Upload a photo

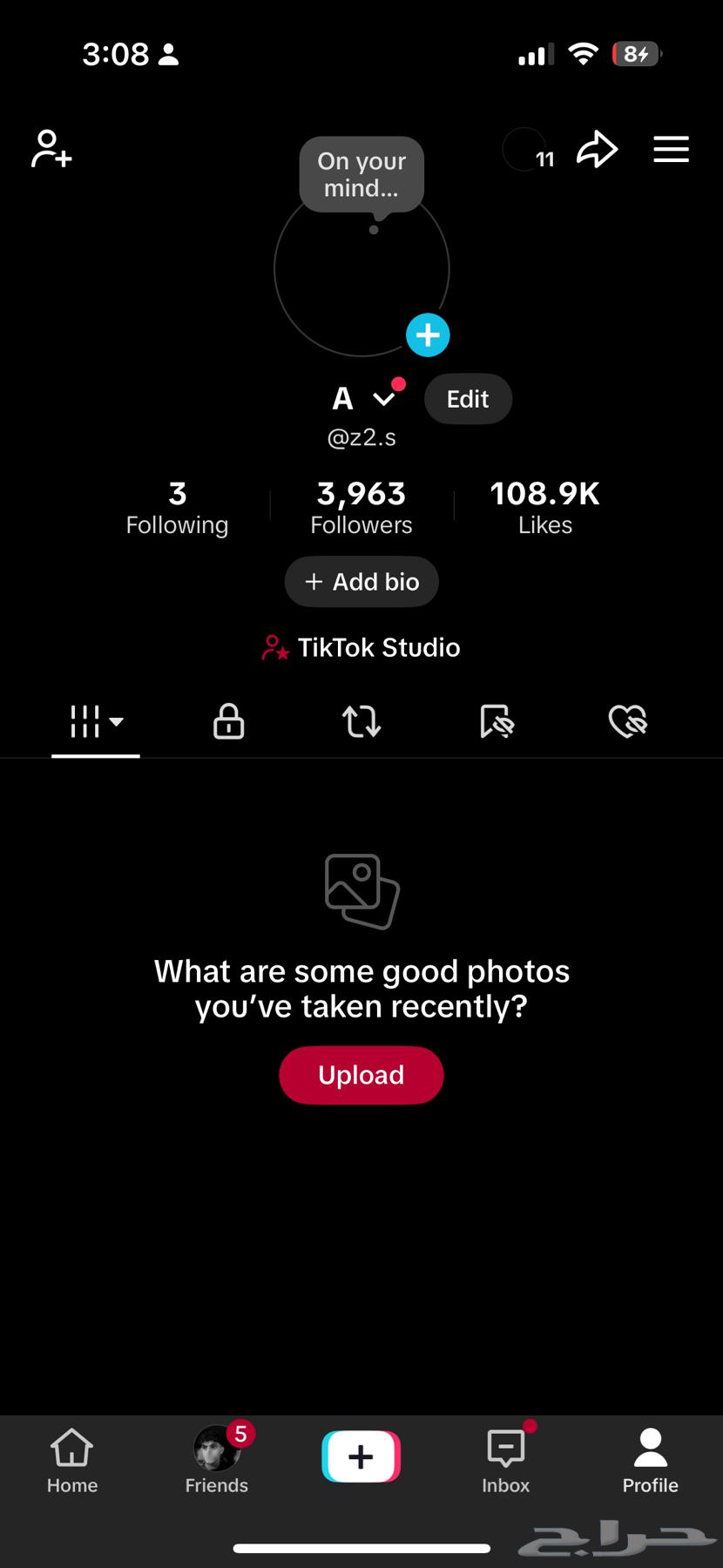pyautogui.click(x=361, y=1075)
